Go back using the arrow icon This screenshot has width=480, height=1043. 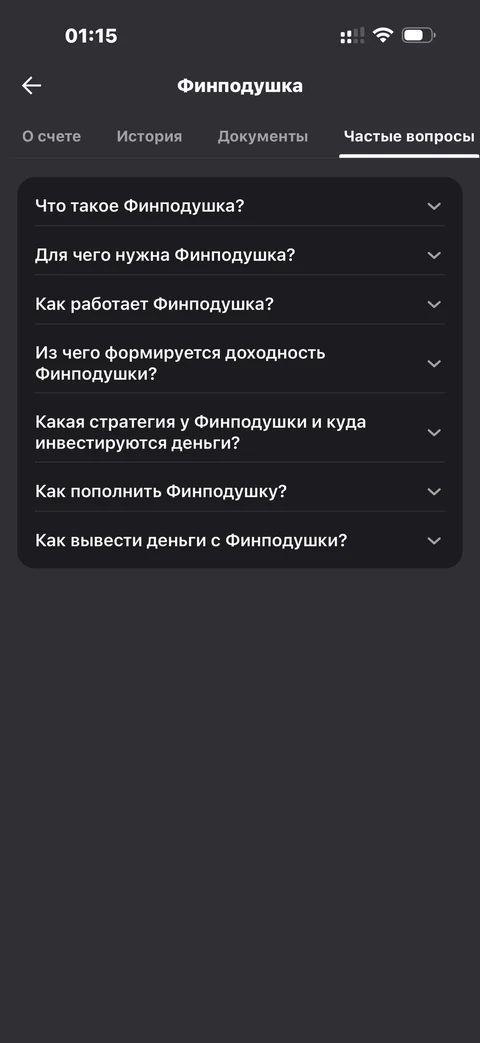tap(31, 85)
